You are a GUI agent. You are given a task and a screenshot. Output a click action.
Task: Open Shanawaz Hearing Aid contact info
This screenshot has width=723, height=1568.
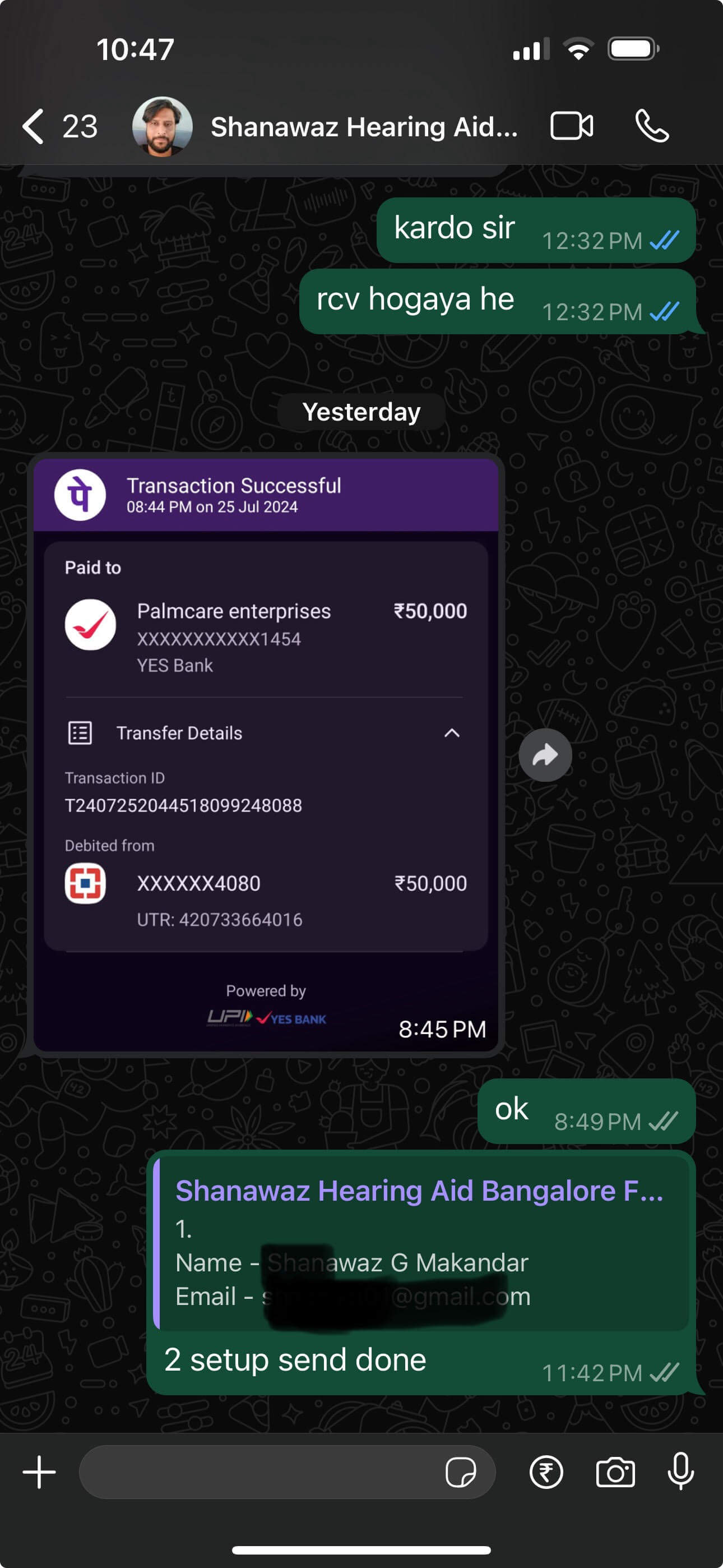point(363,127)
